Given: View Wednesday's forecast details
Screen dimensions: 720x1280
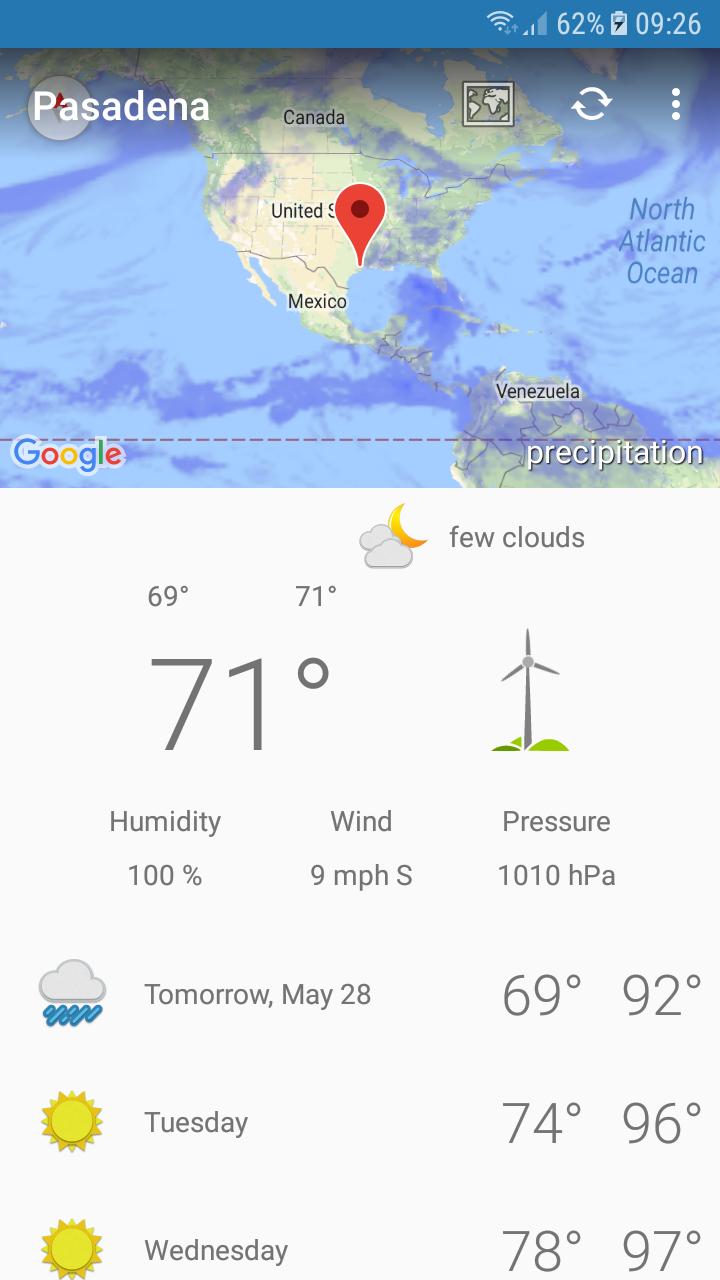Looking at the screenshot, I should click(360, 1250).
